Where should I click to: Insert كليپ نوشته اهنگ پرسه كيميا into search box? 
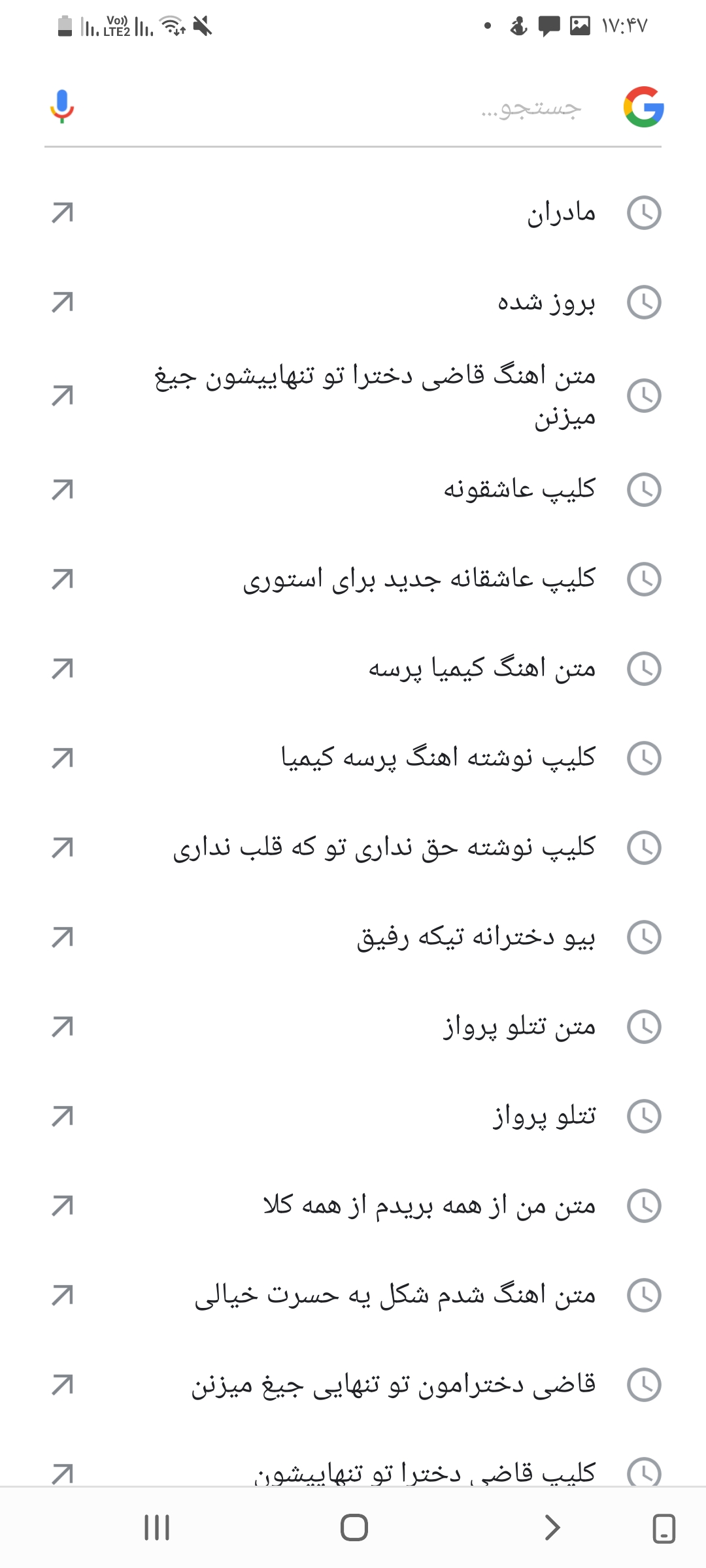[62, 759]
